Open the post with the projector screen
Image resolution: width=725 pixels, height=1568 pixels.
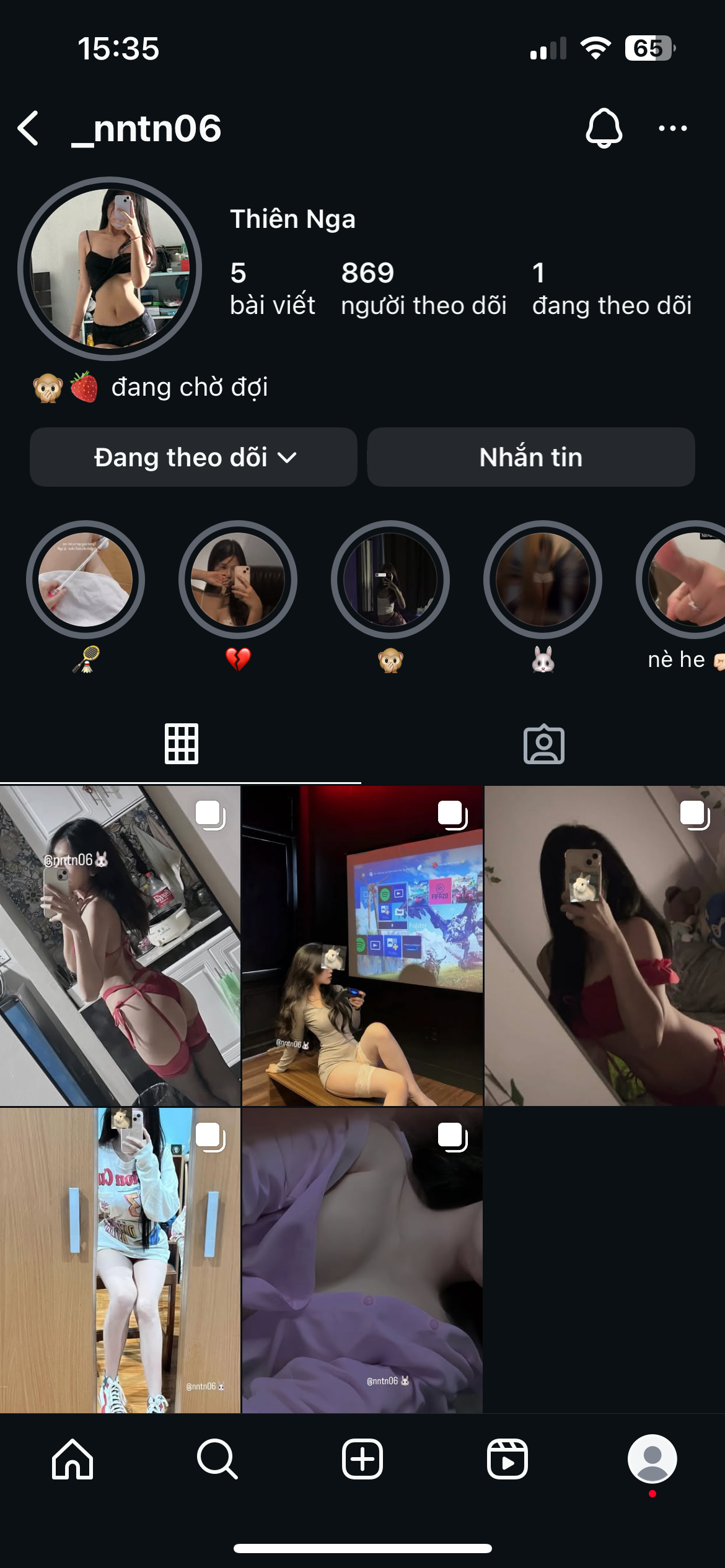coord(362,946)
